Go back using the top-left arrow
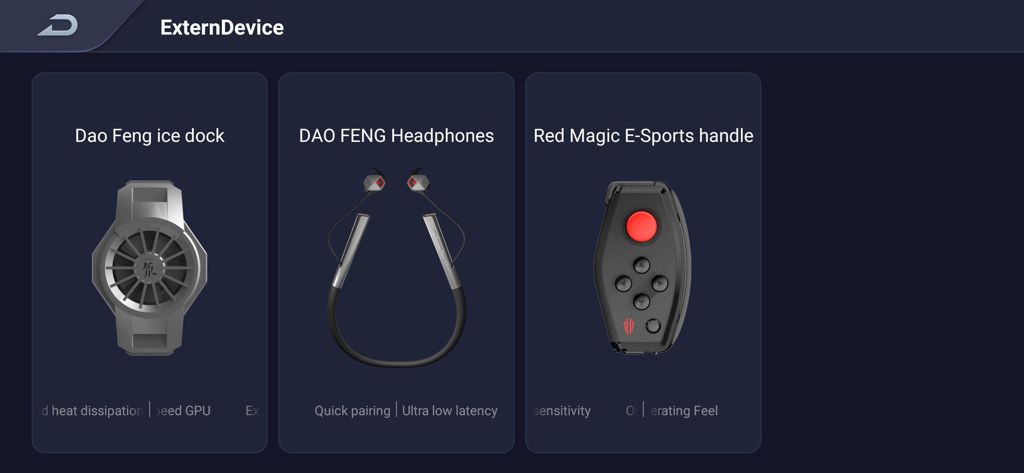Viewport: 1024px width, 473px height. pyautogui.click(x=58, y=26)
